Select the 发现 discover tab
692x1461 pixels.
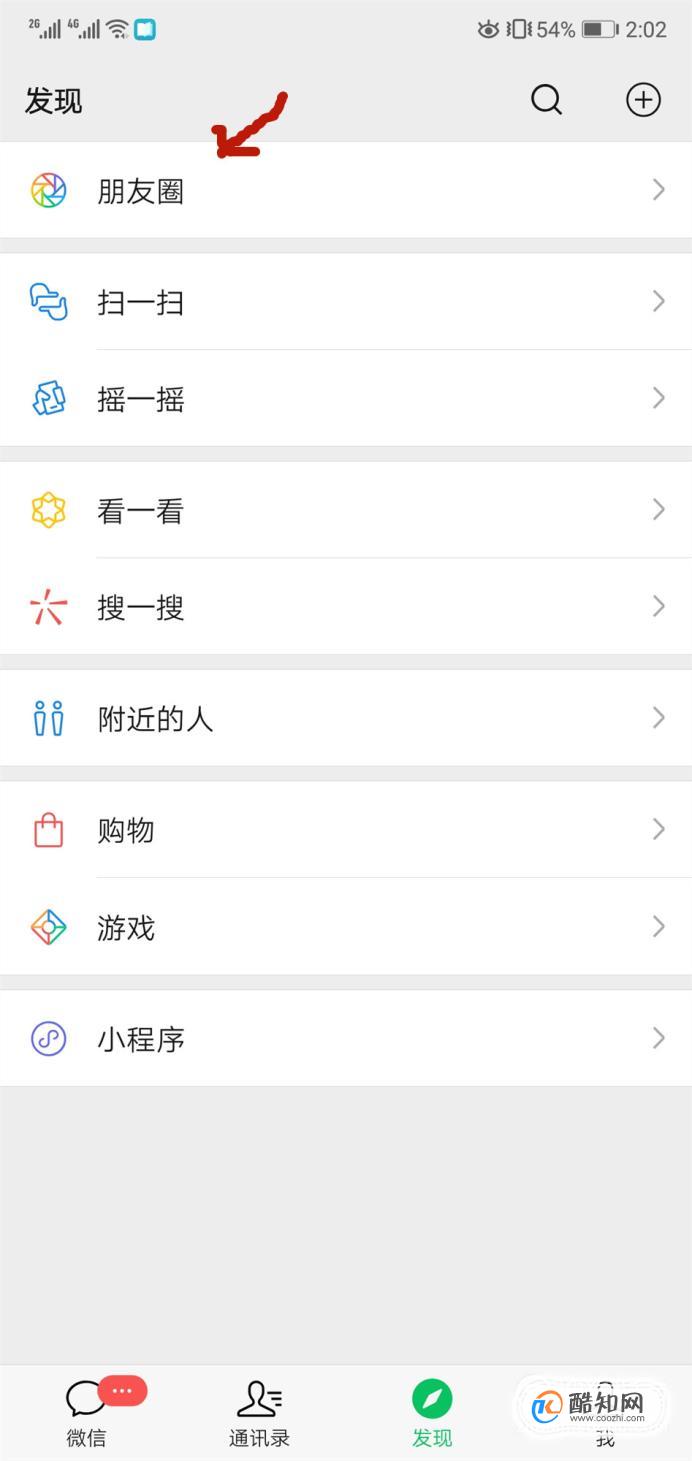coord(432,1413)
